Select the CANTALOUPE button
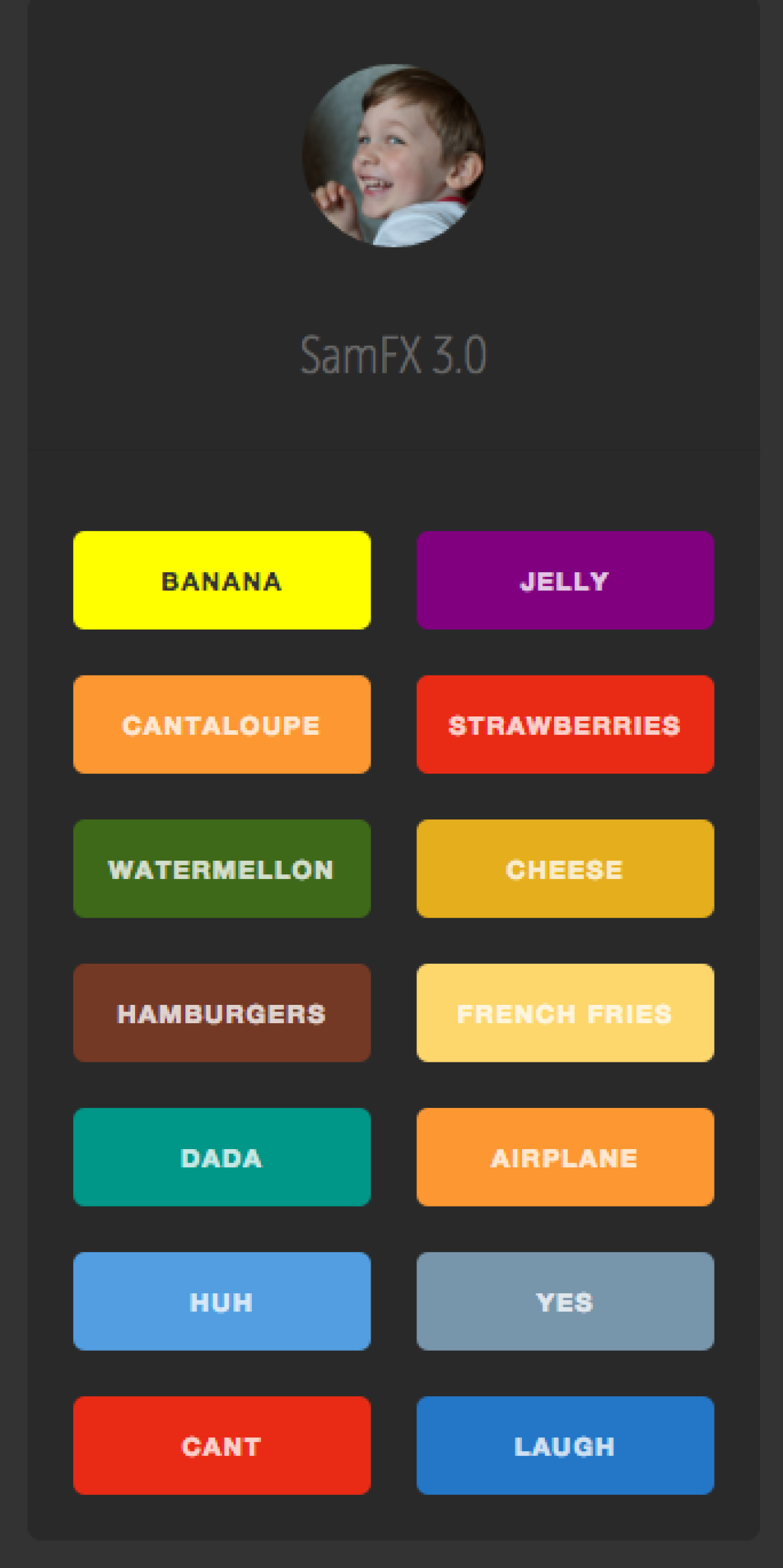The height and width of the screenshot is (1568, 783). (x=222, y=724)
